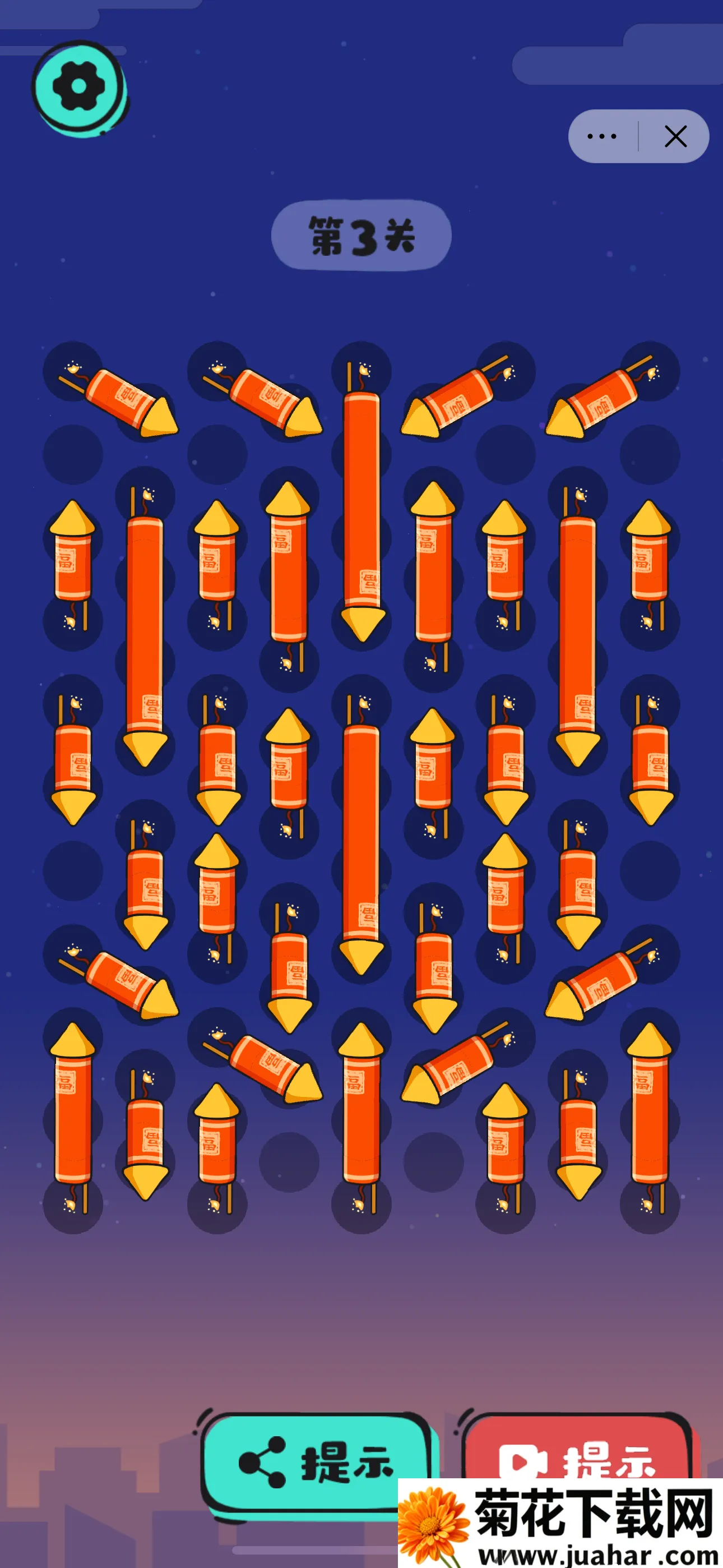Open the settings gear
The height and width of the screenshot is (1568, 723).
[78, 87]
